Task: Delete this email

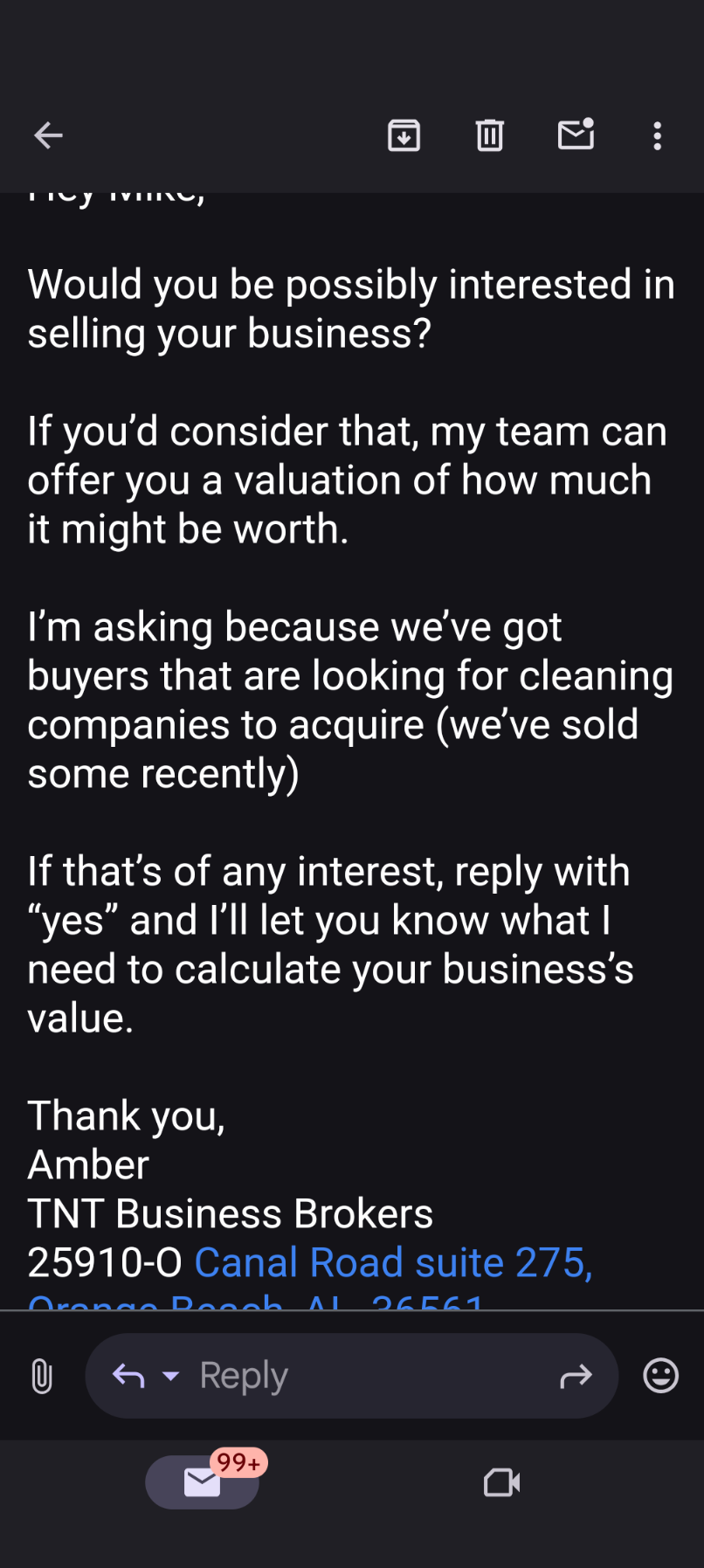Action: click(489, 135)
